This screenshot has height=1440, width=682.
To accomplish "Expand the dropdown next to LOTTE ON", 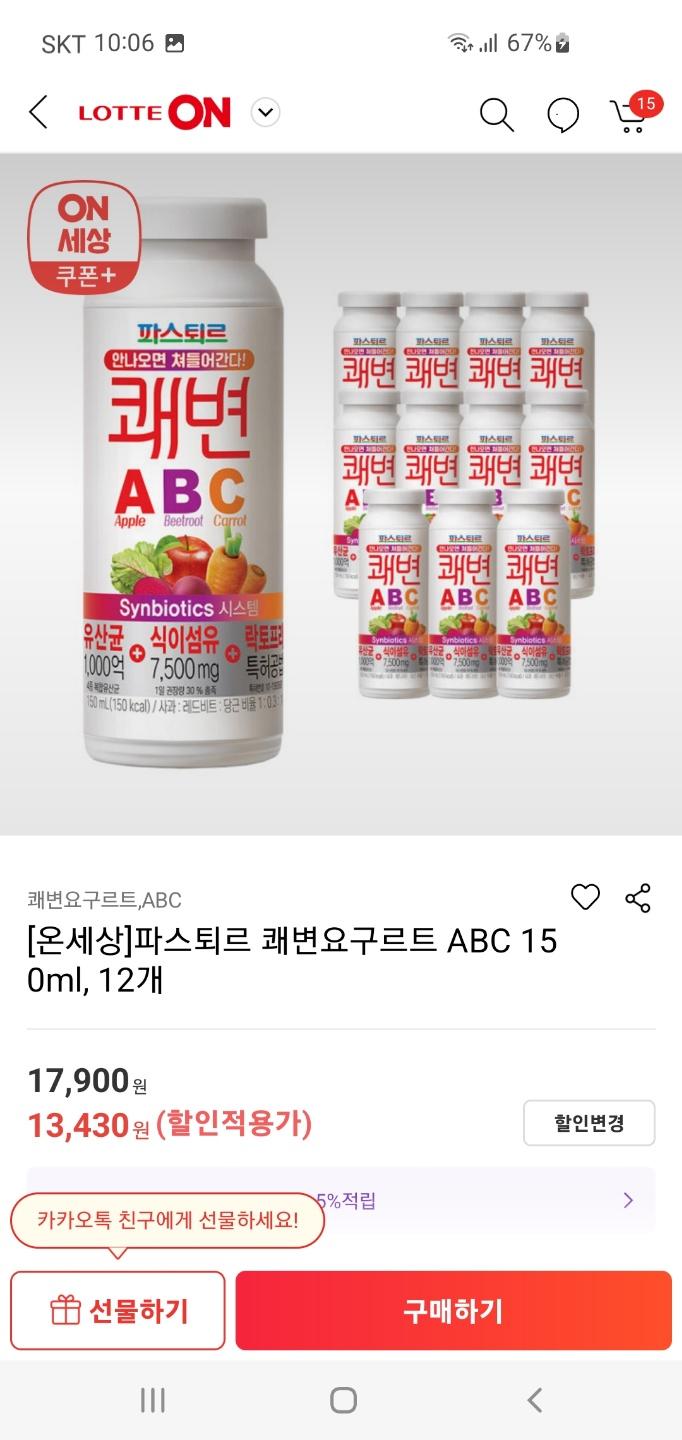I will (x=265, y=113).
